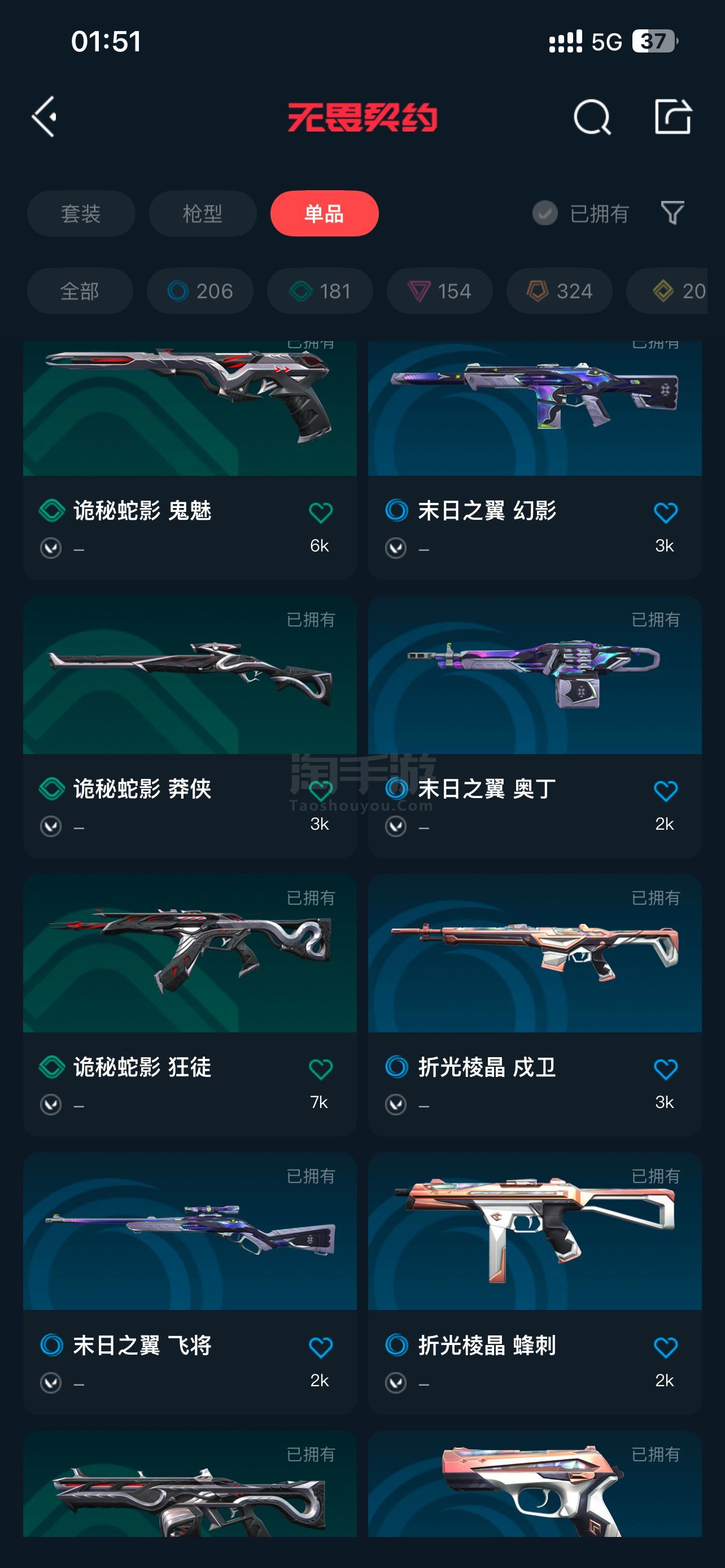Select the 全部 chip

tap(80, 291)
